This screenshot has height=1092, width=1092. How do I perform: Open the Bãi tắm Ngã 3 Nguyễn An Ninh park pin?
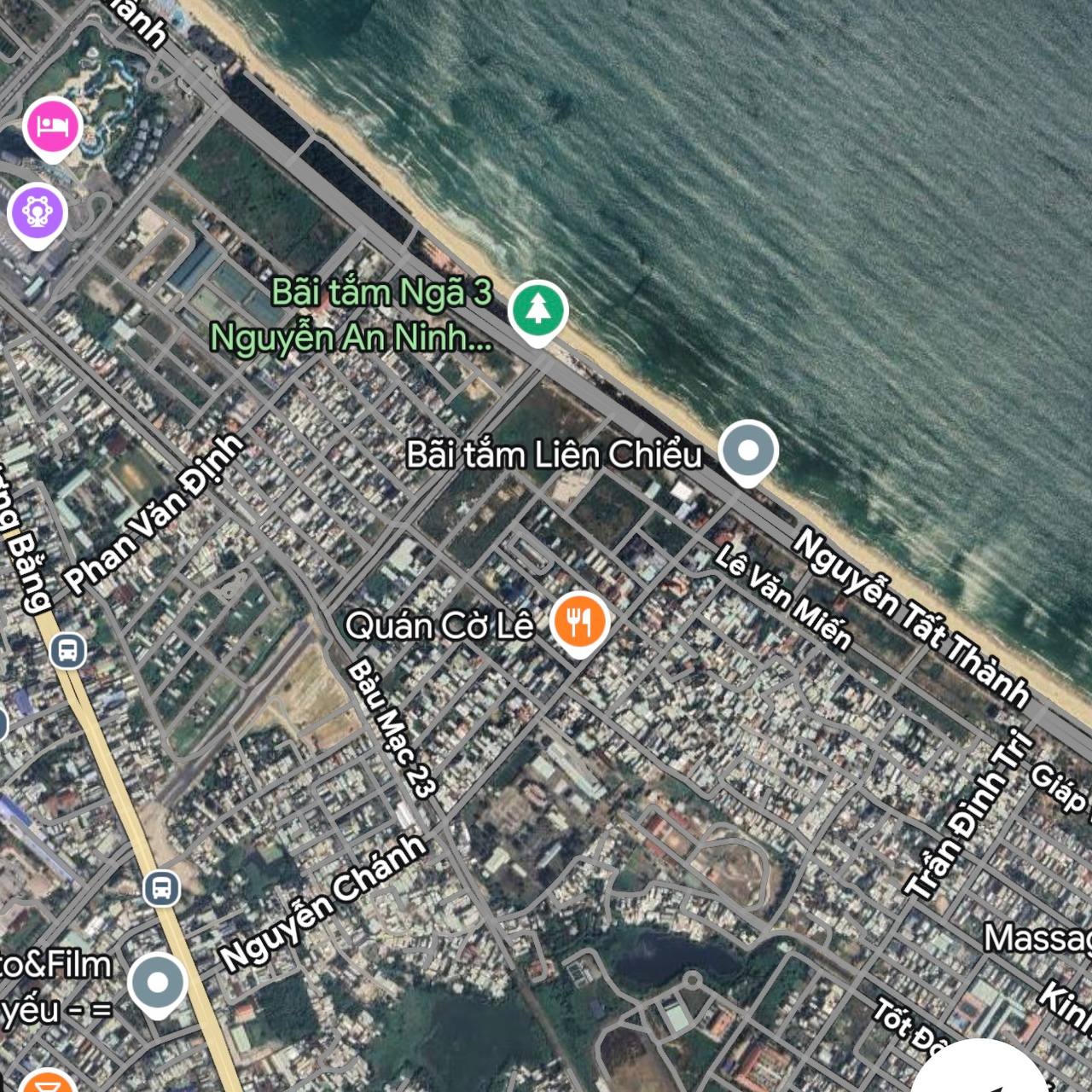pyautogui.click(x=537, y=310)
